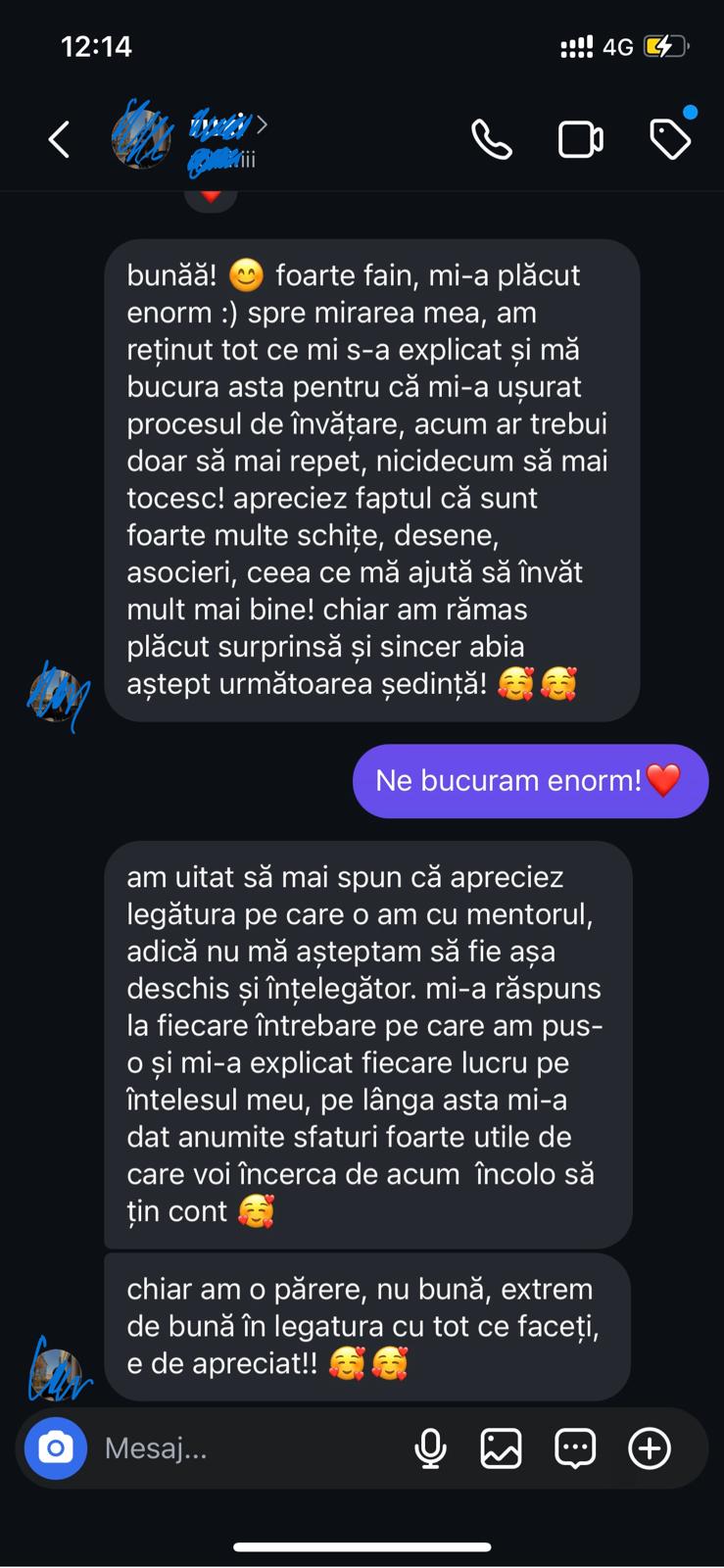The height and width of the screenshot is (1568, 724).
Task: Start a video call with this contact
Action: pos(582,139)
